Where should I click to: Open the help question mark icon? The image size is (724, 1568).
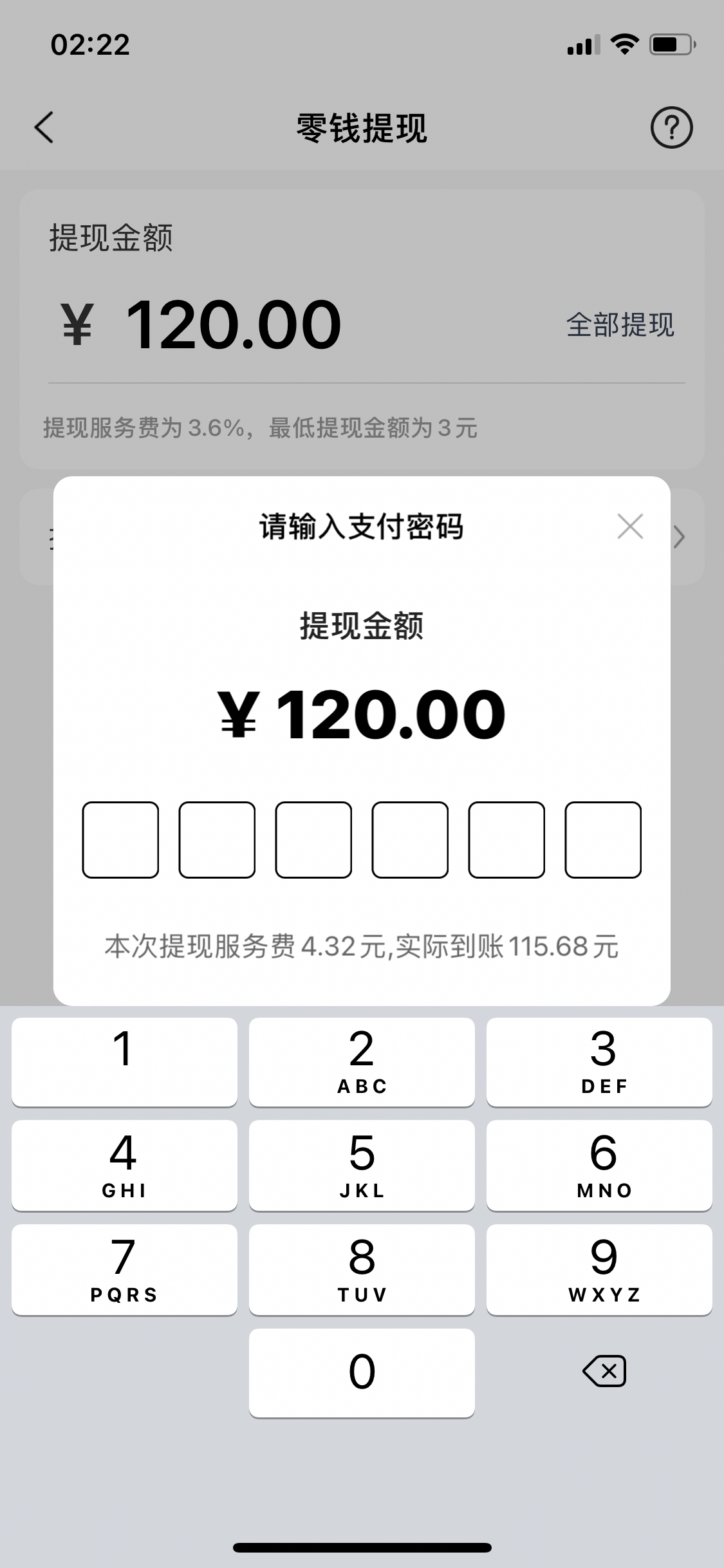671,128
